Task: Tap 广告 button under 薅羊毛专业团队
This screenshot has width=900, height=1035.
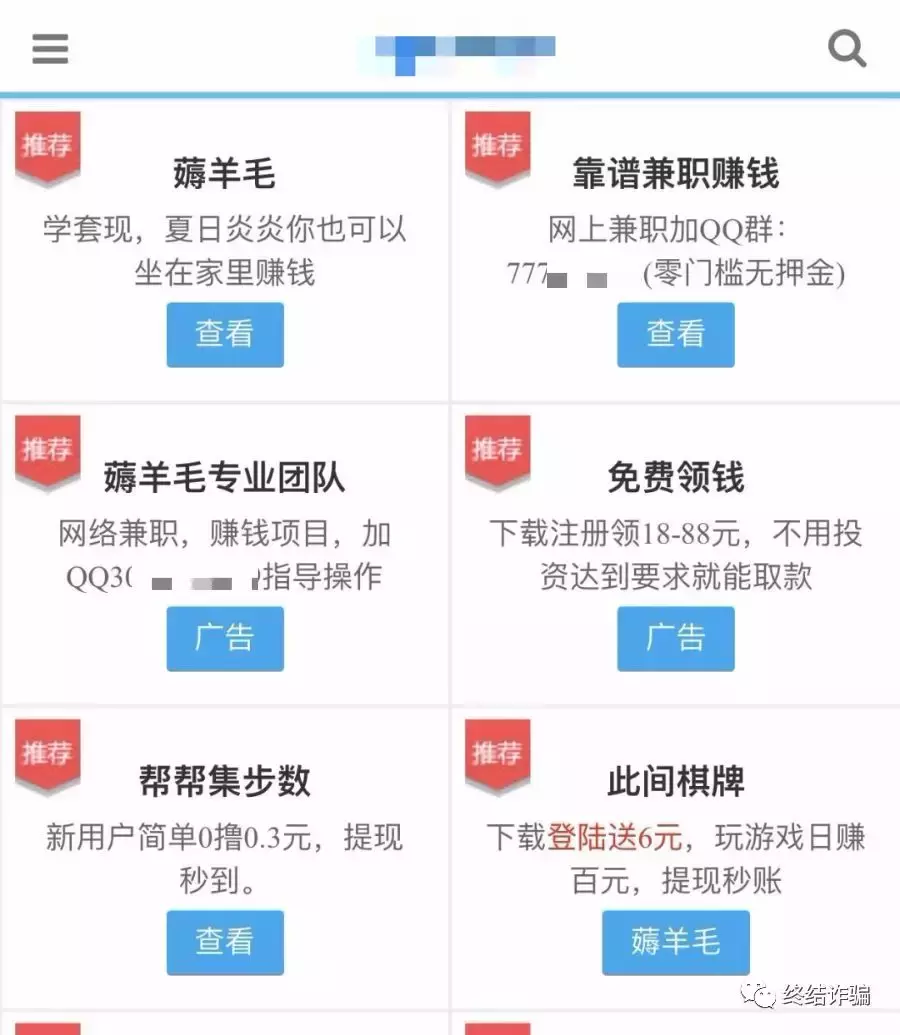Action: (225, 638)
